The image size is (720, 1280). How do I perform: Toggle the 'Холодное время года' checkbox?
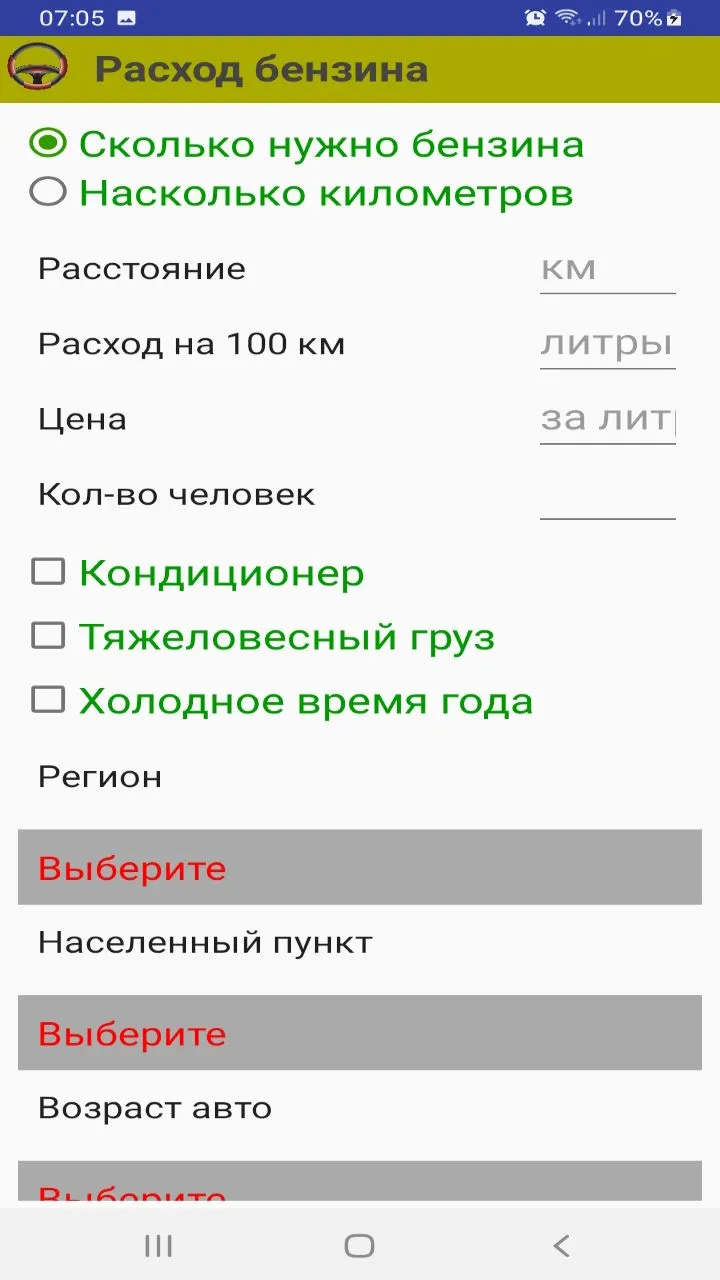point(282,701)
